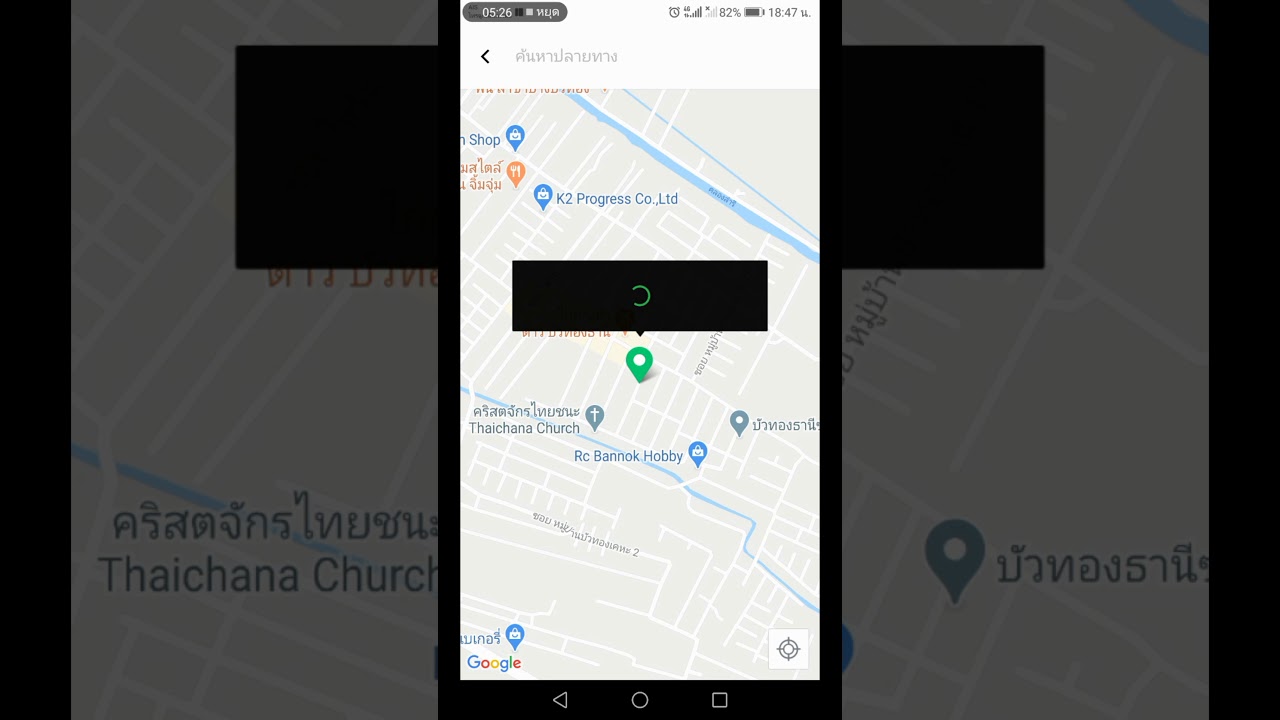The height and width of the screenshot is (720, 1280).
Task: Center map on my current location
Action: tap(788, 650)
